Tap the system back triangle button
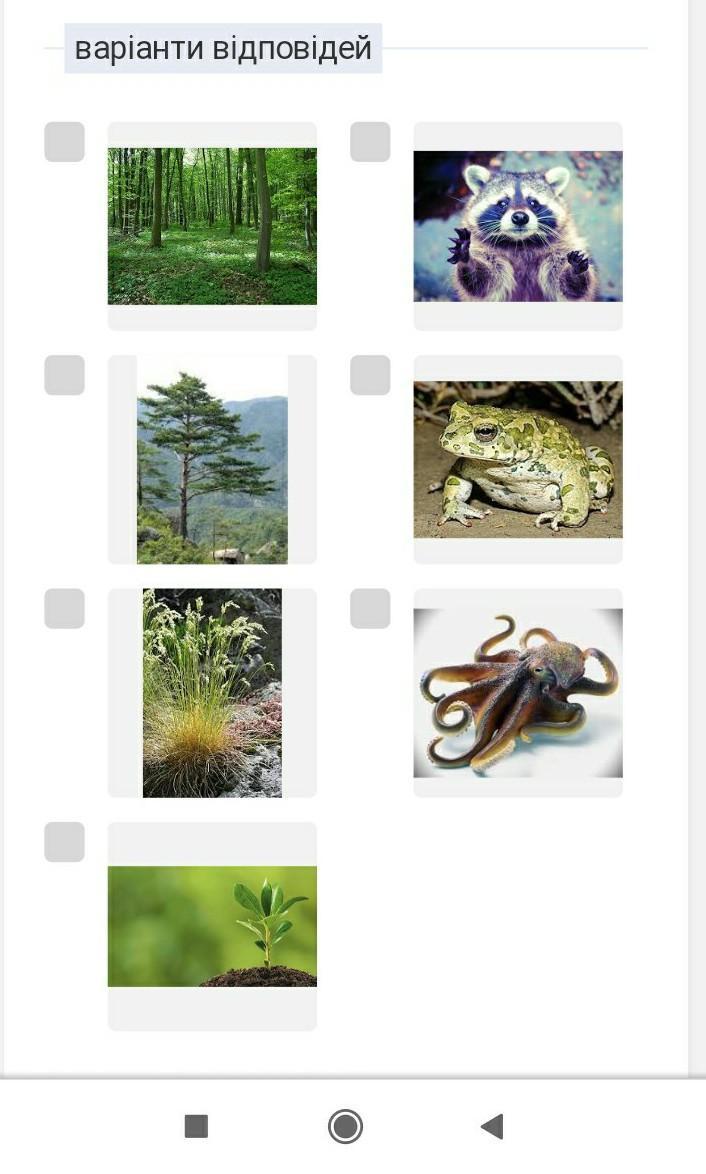Viewport: 706px width, 1174px height. (491, 1126)
